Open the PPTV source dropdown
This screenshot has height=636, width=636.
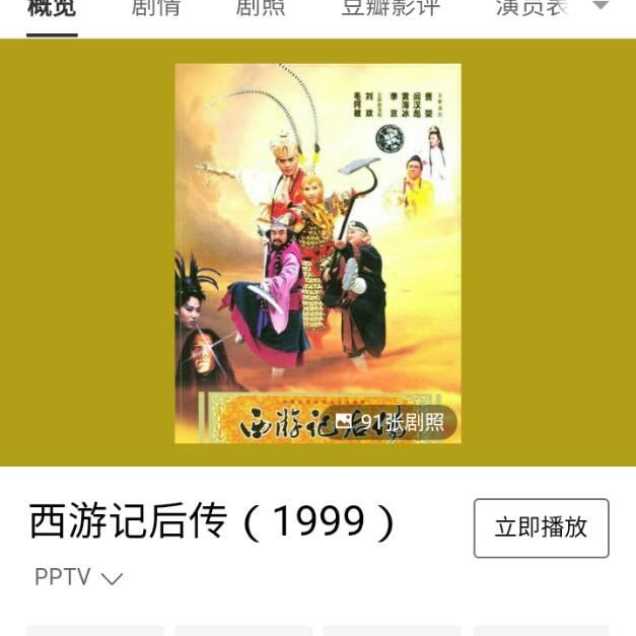pos(79,578)
